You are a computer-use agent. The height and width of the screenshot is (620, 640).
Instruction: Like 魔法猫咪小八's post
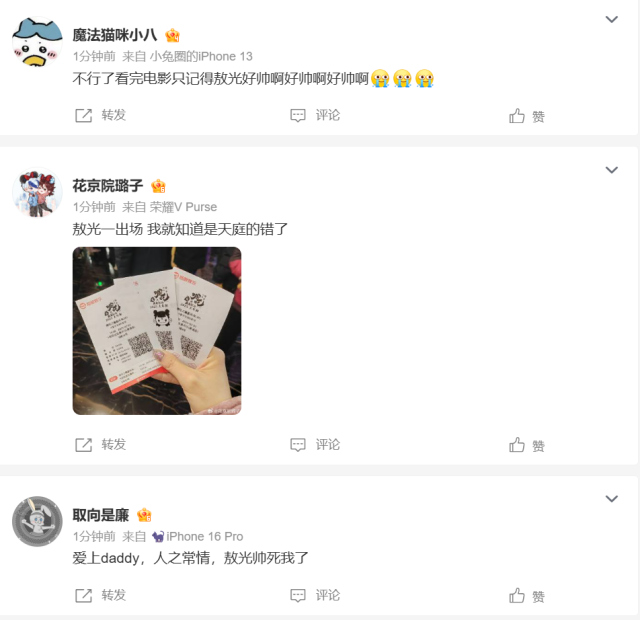[x=527, y=116]
